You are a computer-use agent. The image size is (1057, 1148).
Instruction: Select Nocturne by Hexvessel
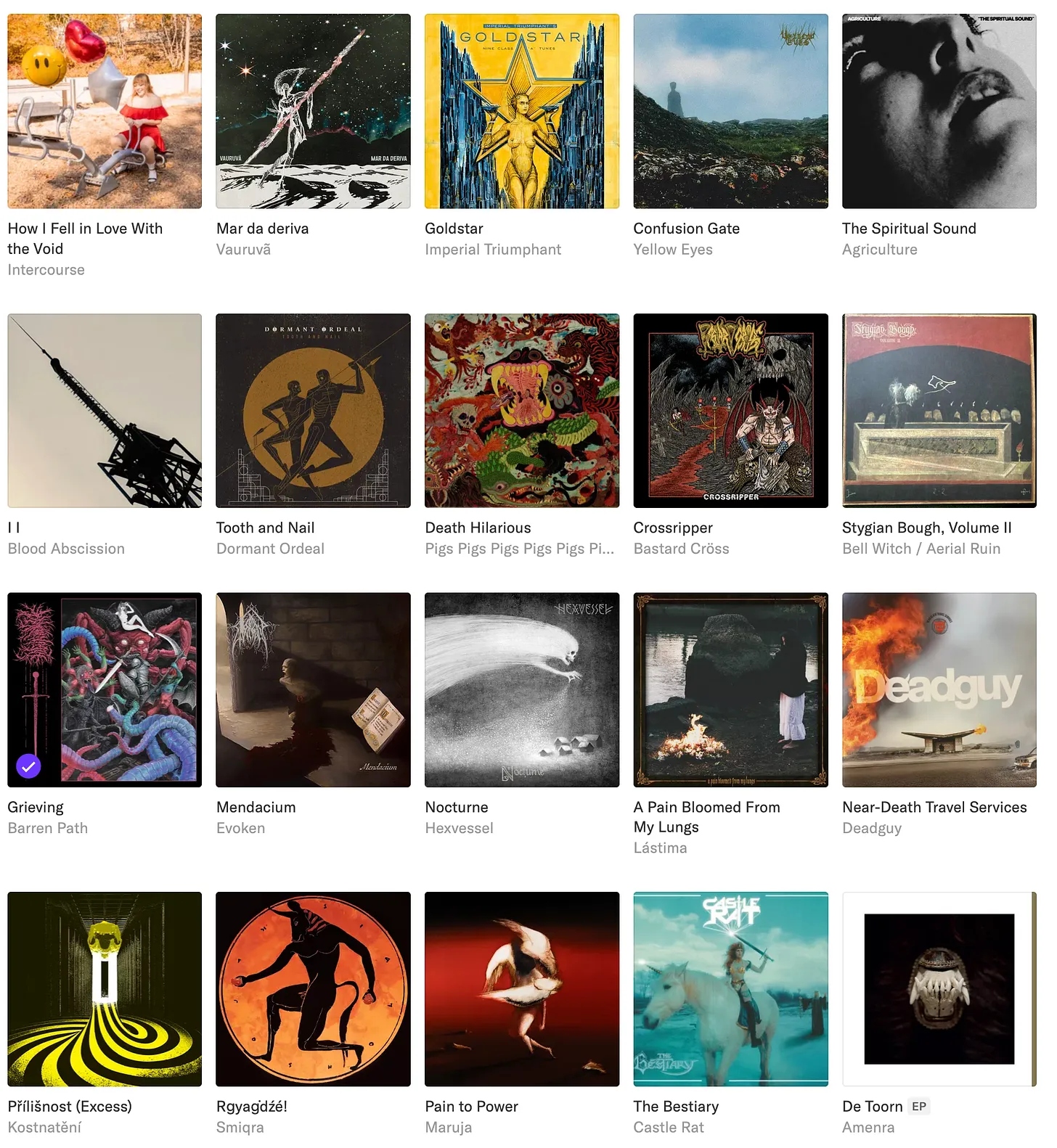pyautogui.click(x=522, y=690)
